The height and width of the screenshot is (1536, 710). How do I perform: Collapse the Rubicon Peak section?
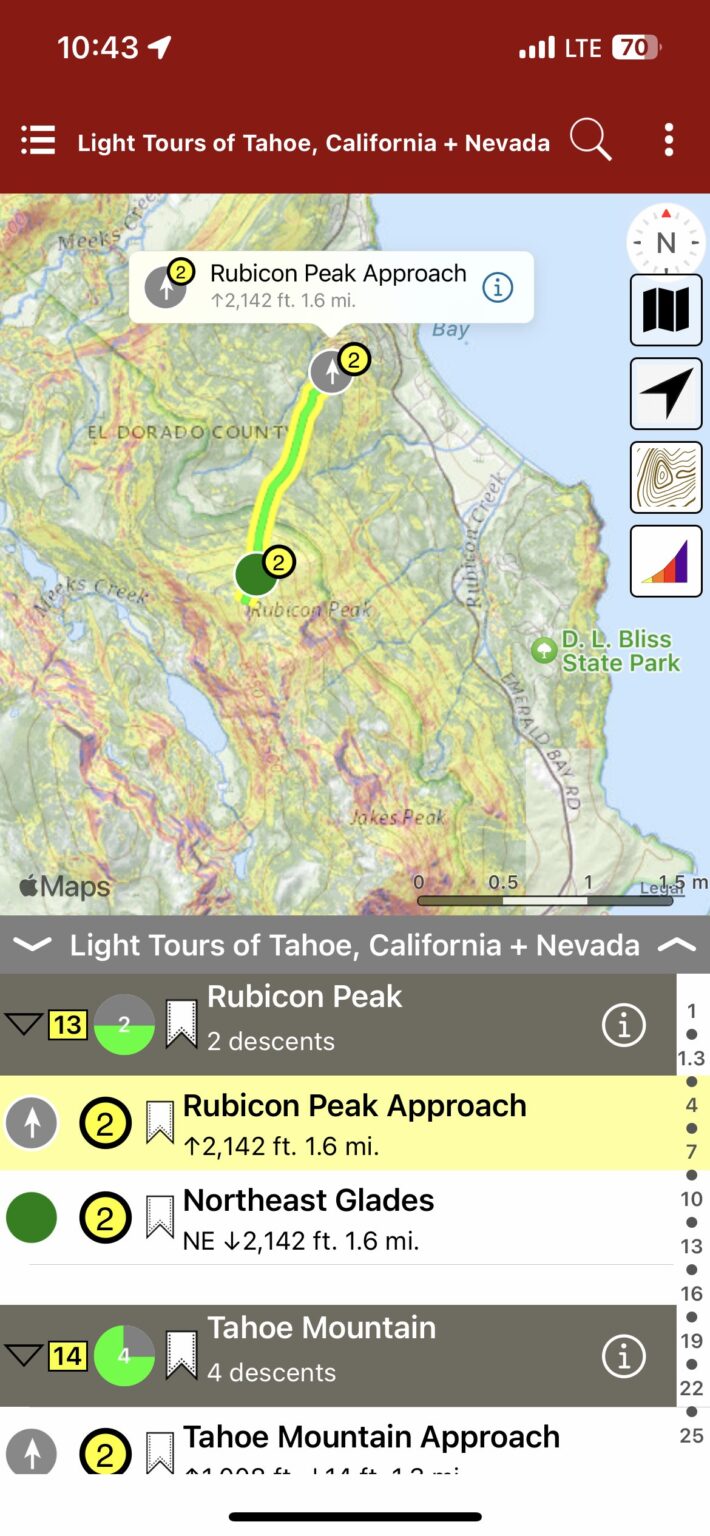click(23, 1024)
